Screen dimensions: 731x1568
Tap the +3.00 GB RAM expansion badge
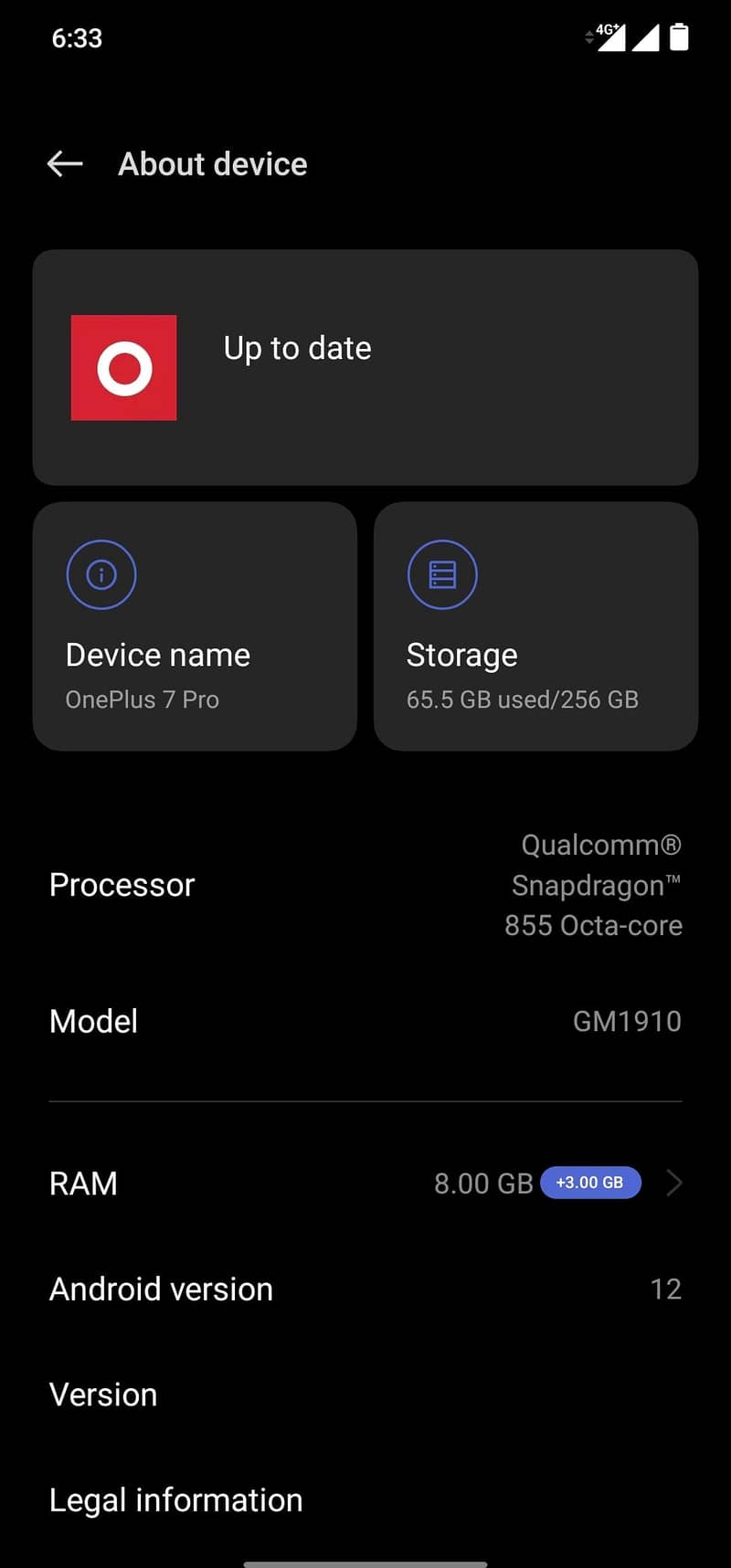590,1183
